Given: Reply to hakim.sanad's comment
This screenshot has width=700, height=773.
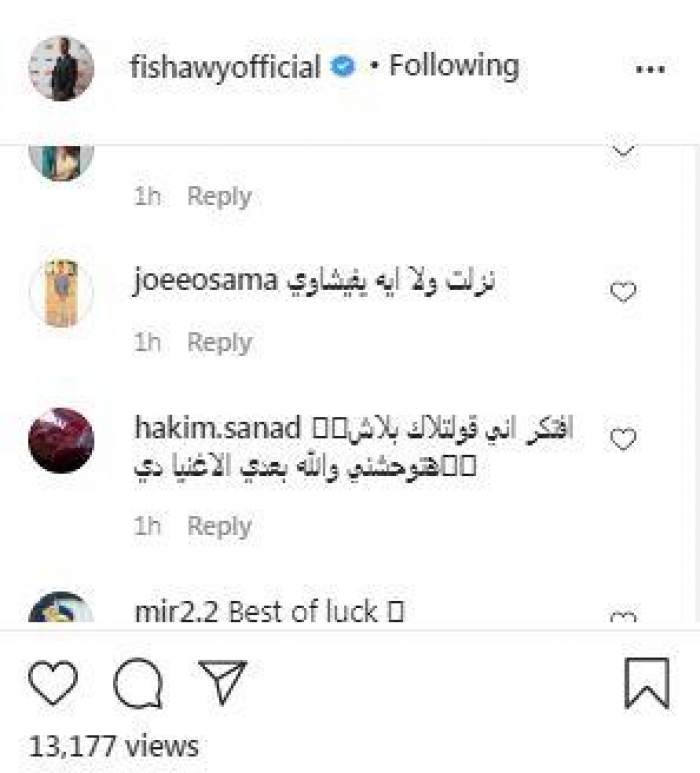Looking at the screenshot, I should coord(219,526).
